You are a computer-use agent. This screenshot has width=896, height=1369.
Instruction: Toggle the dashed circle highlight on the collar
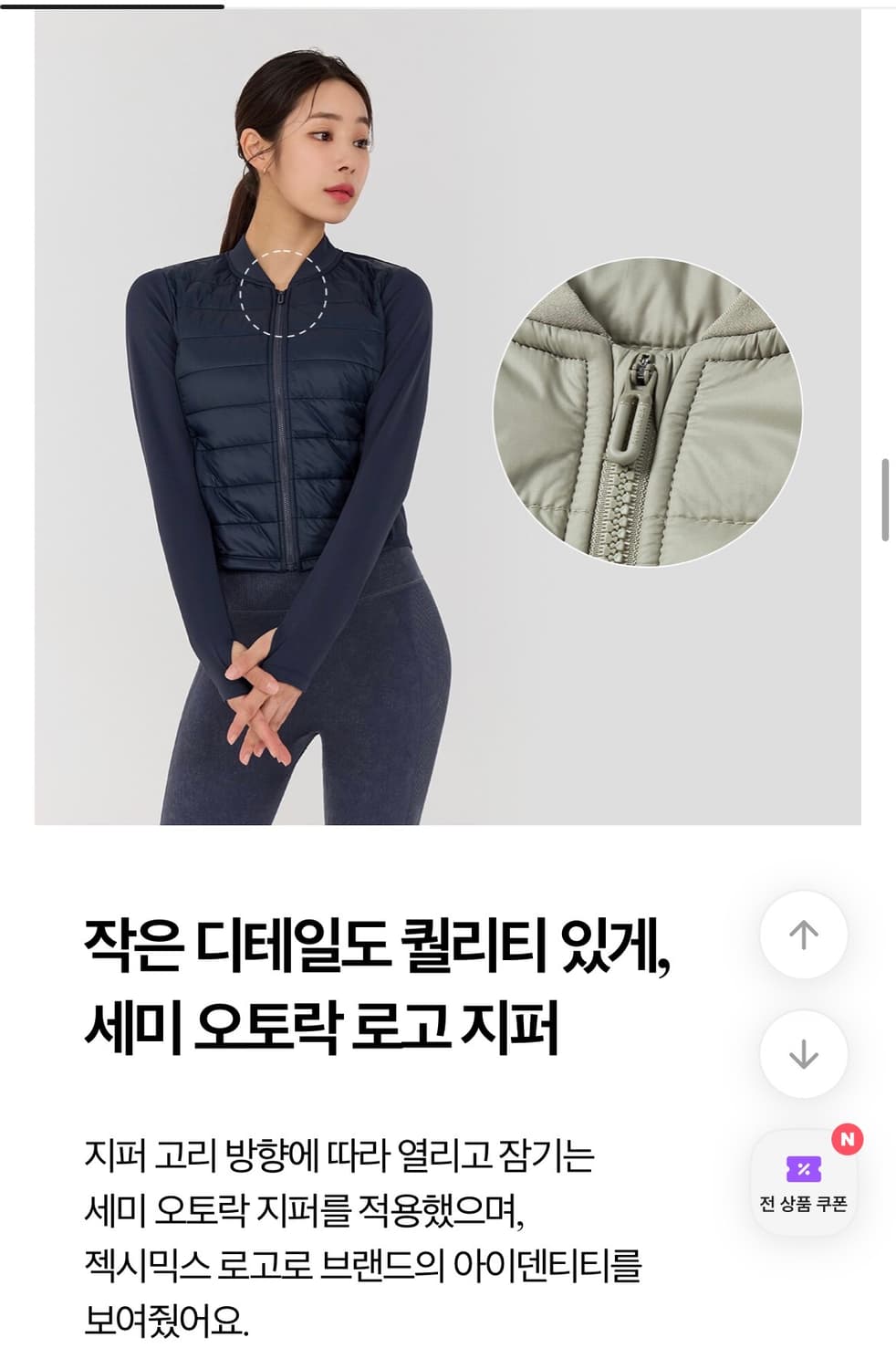click(x=283, y=294)
